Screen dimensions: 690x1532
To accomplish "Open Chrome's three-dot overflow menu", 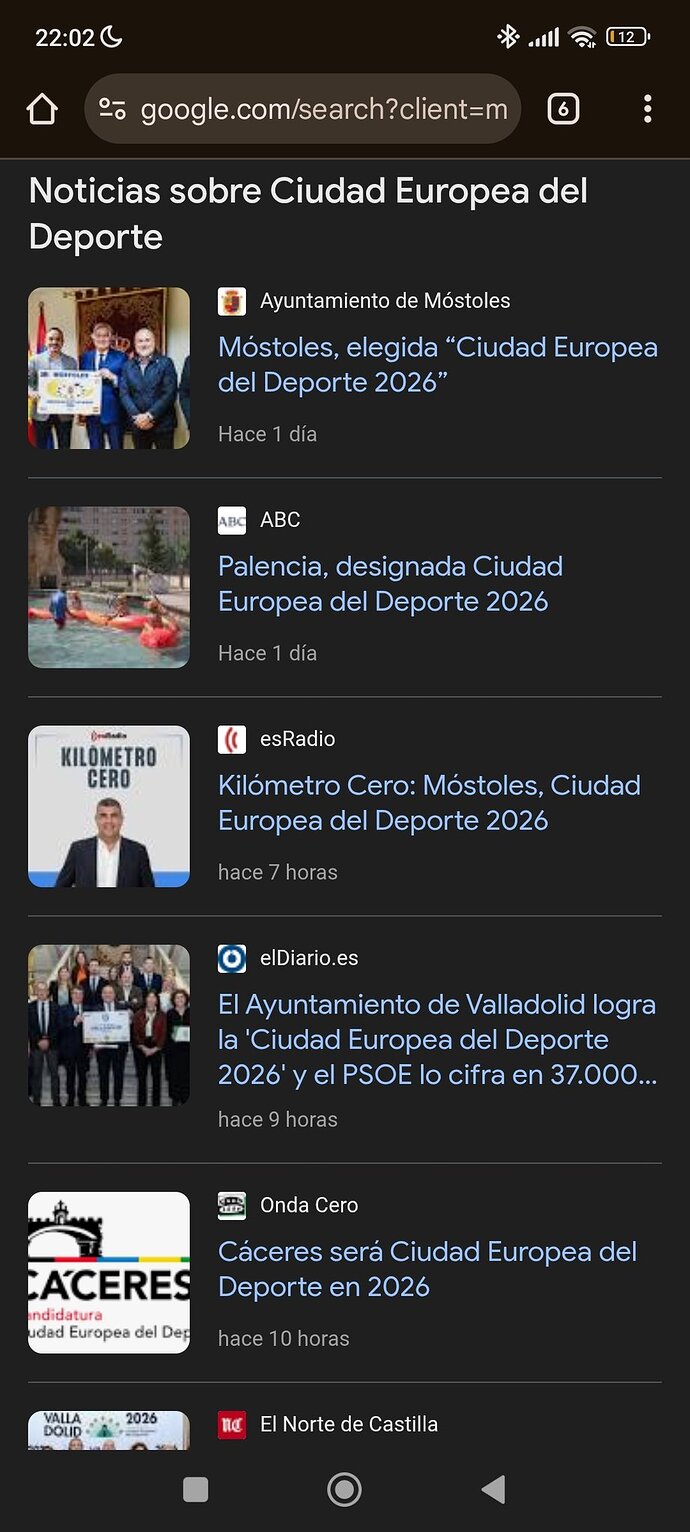I will pyautogui.click(x=648, y=109).
